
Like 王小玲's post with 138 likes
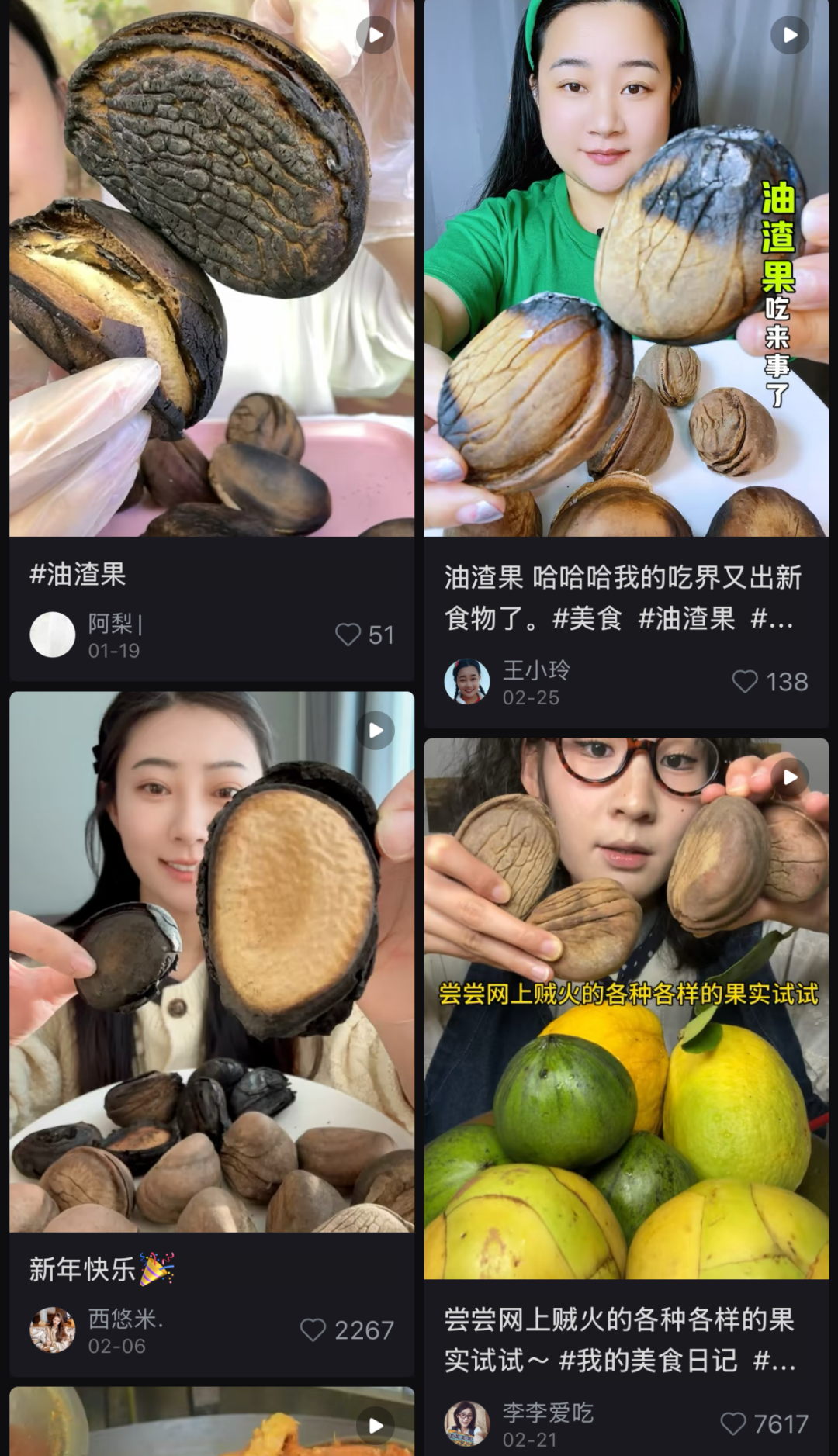(x=745, y=681)
